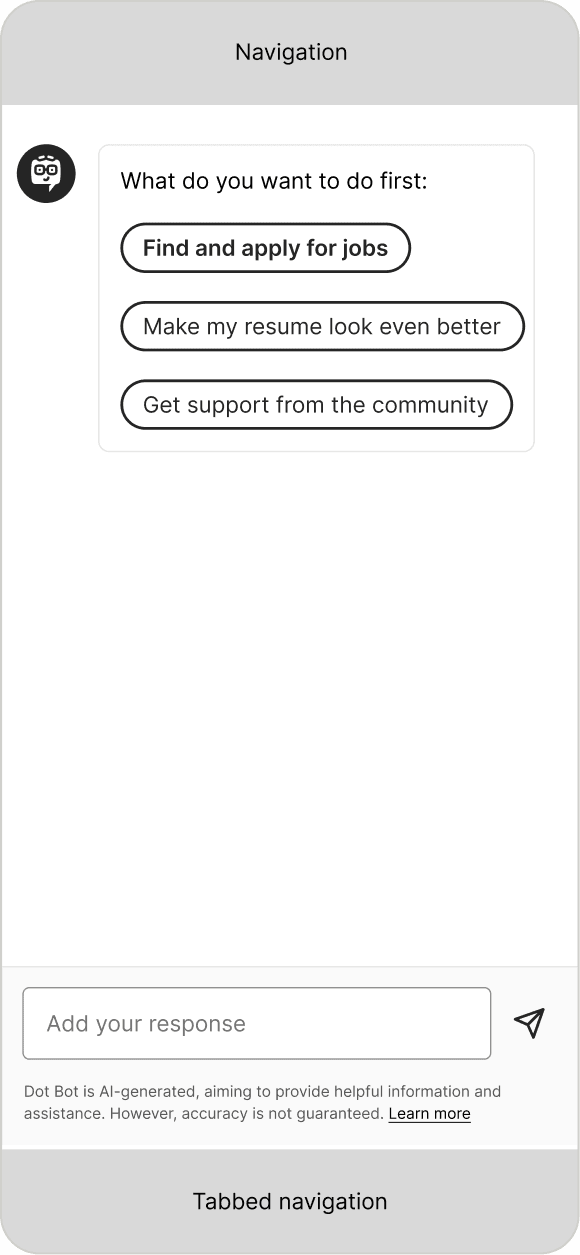Open the Learn more link
This screenshot has height=1255, width=580.
429,1114
